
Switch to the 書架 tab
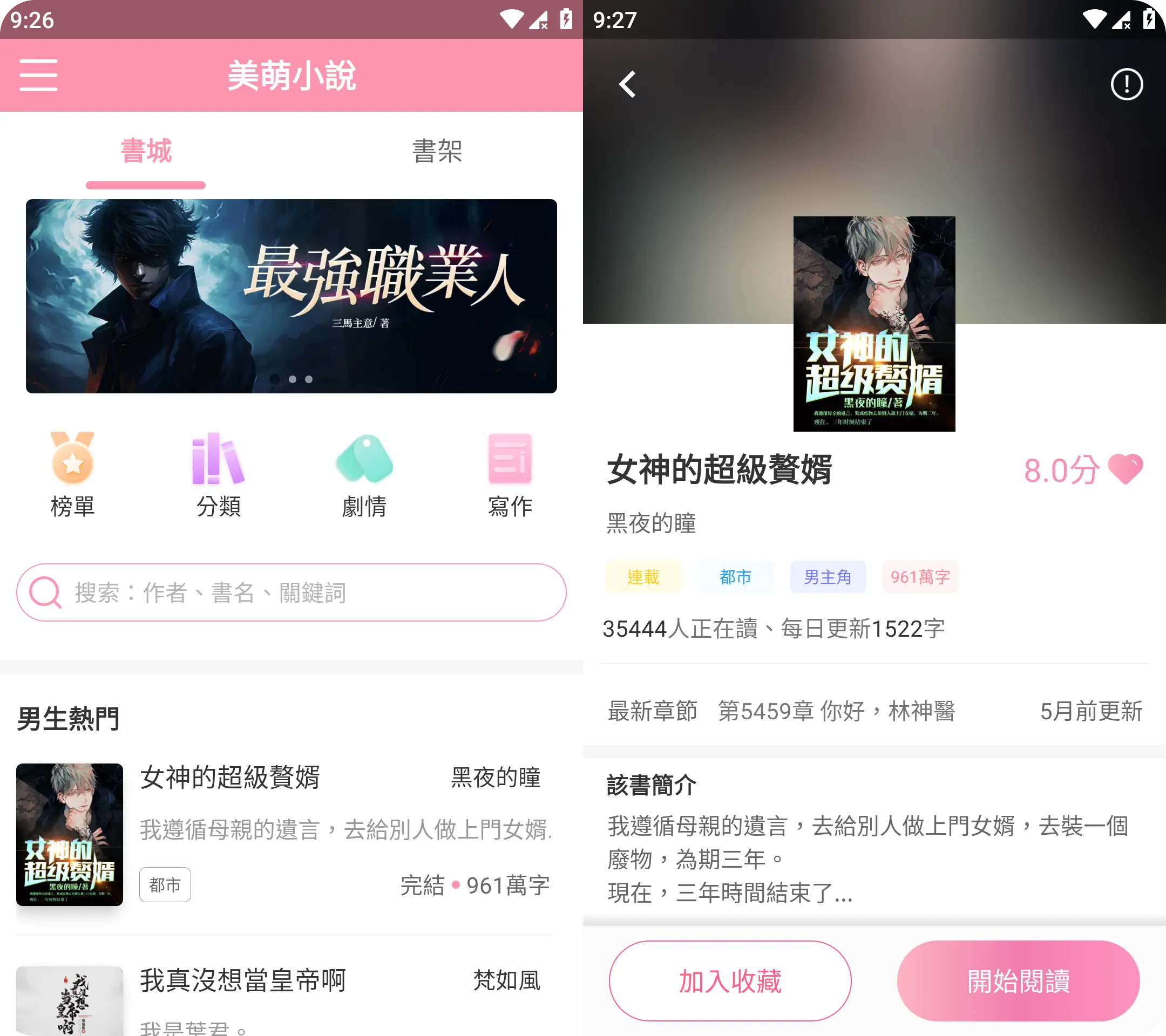coord(436,152)
